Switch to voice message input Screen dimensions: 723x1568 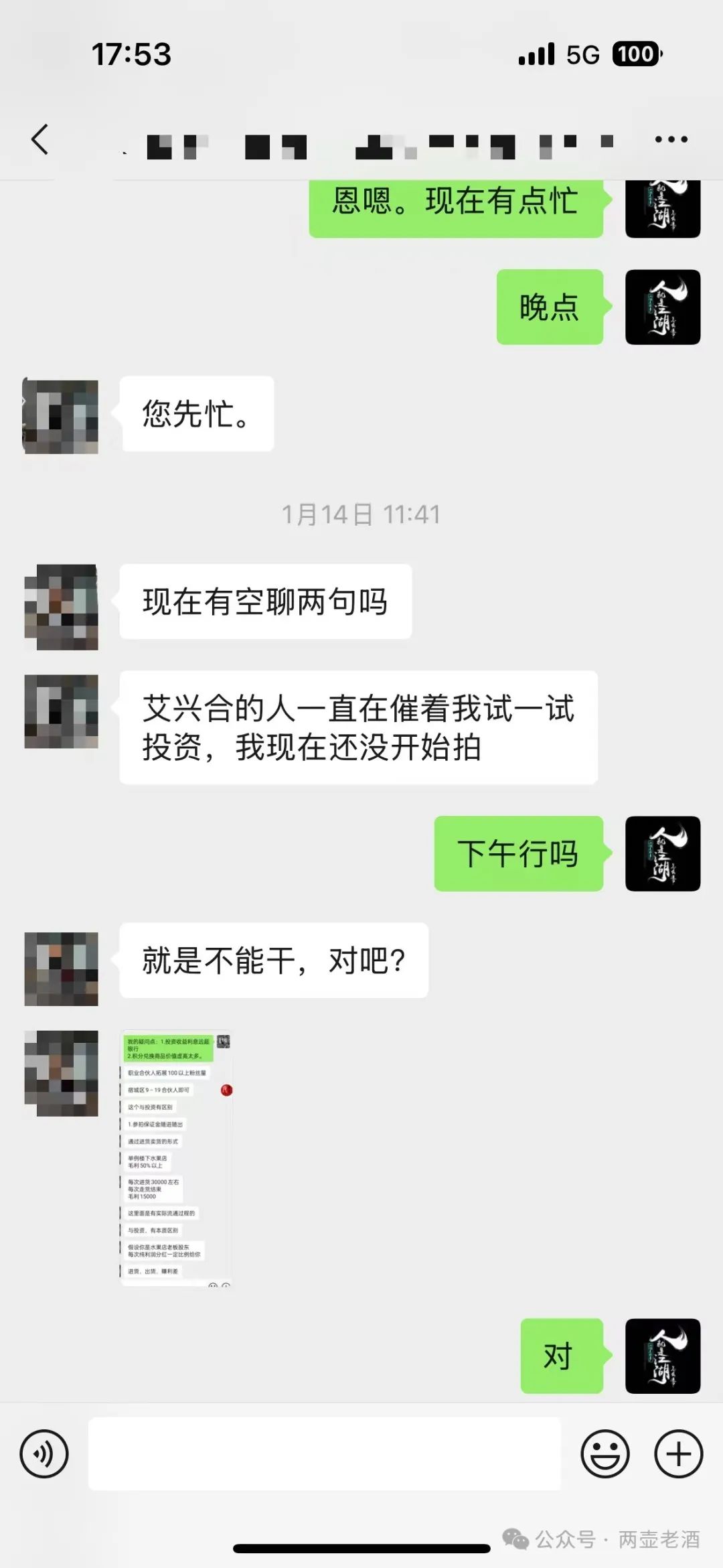pos(44,1453)
